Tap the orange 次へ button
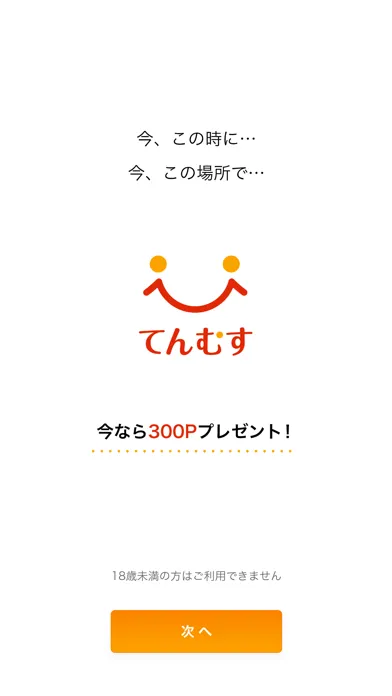 [196, 631]
